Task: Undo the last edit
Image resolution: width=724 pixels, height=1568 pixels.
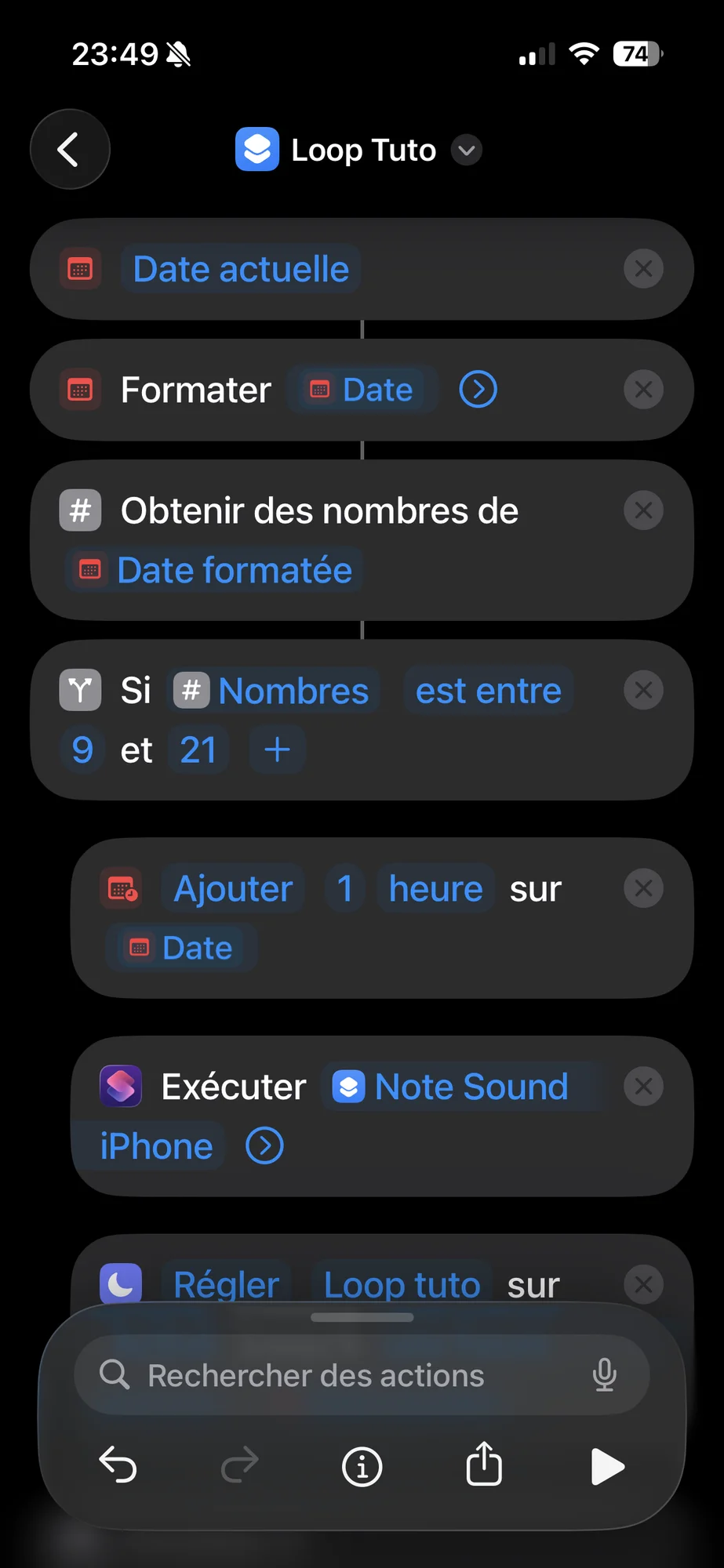Action: click(118, 1465)
